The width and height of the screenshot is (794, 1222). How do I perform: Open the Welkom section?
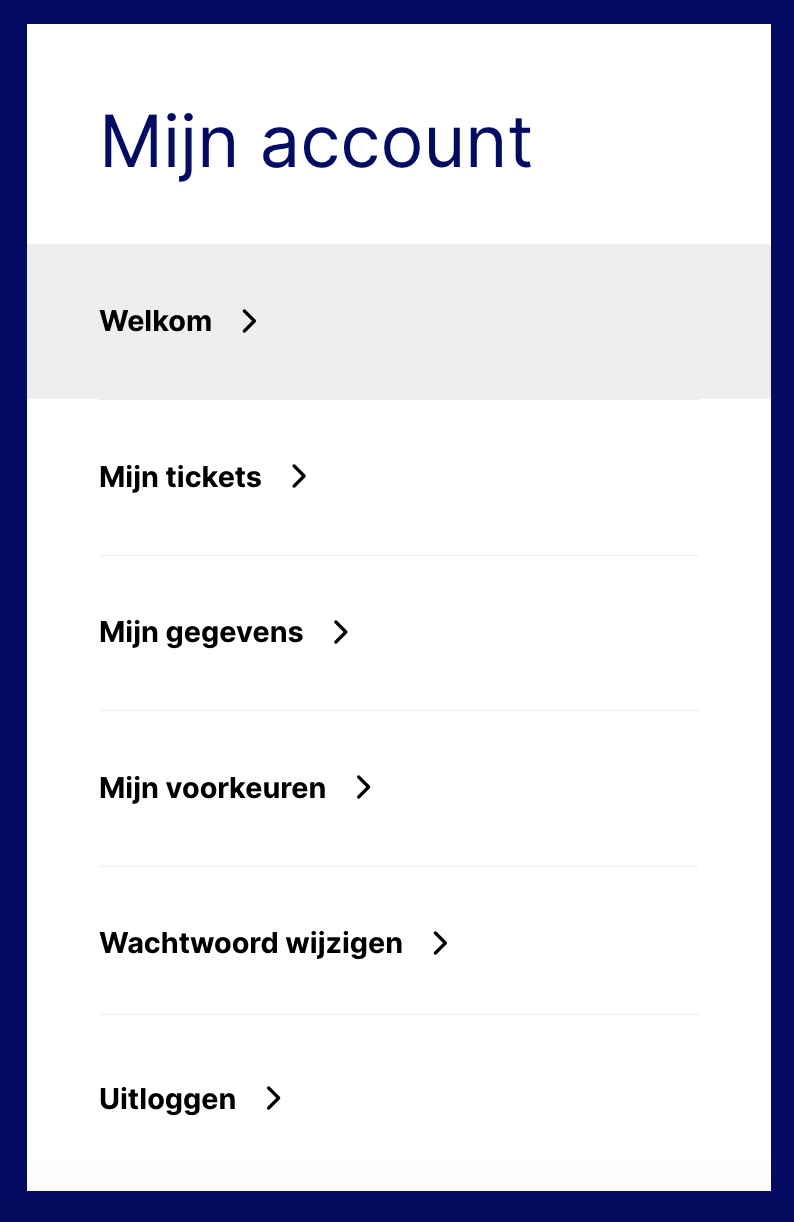coord(178,322)
